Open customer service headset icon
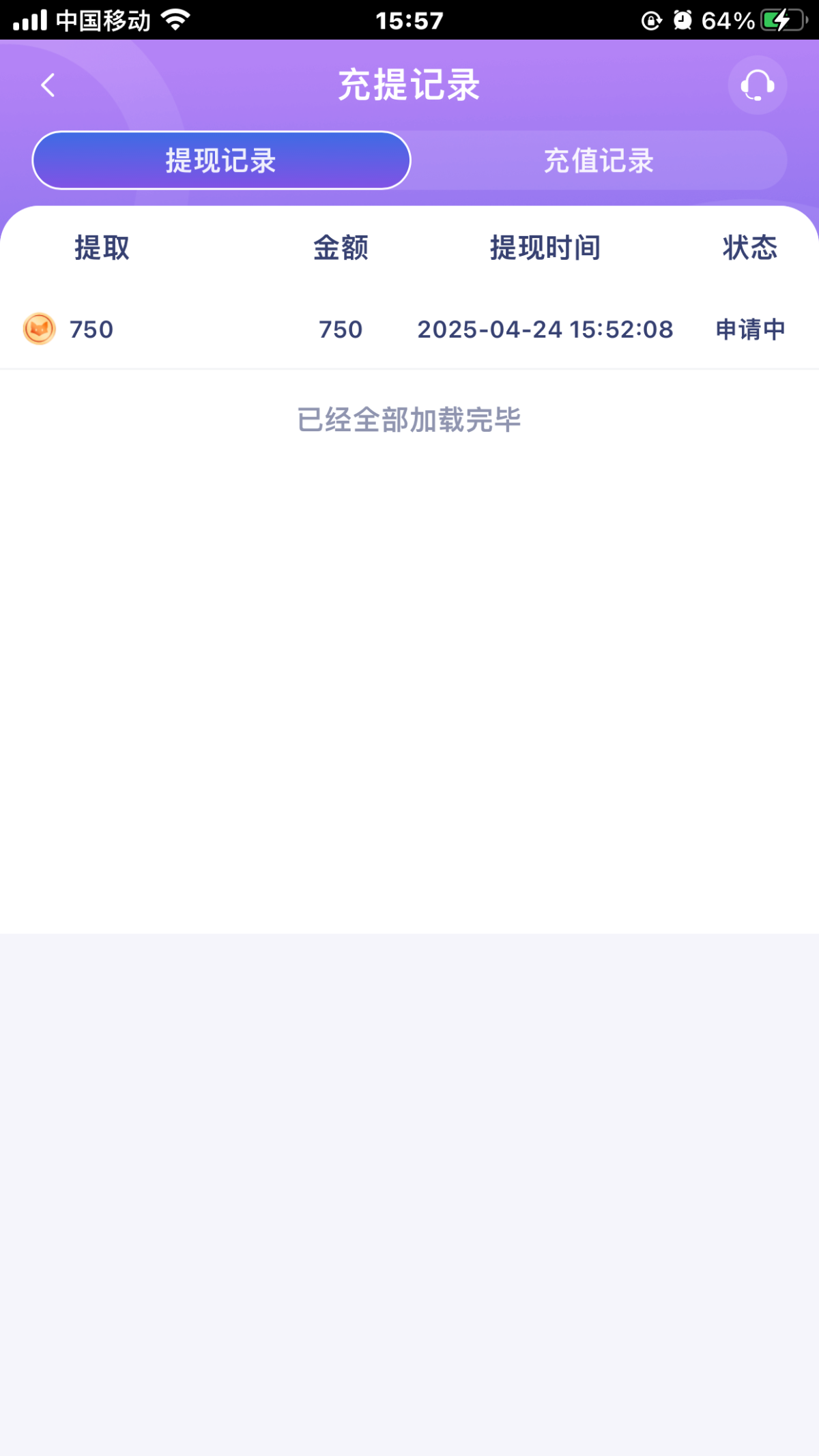 (x=757, y=85)
